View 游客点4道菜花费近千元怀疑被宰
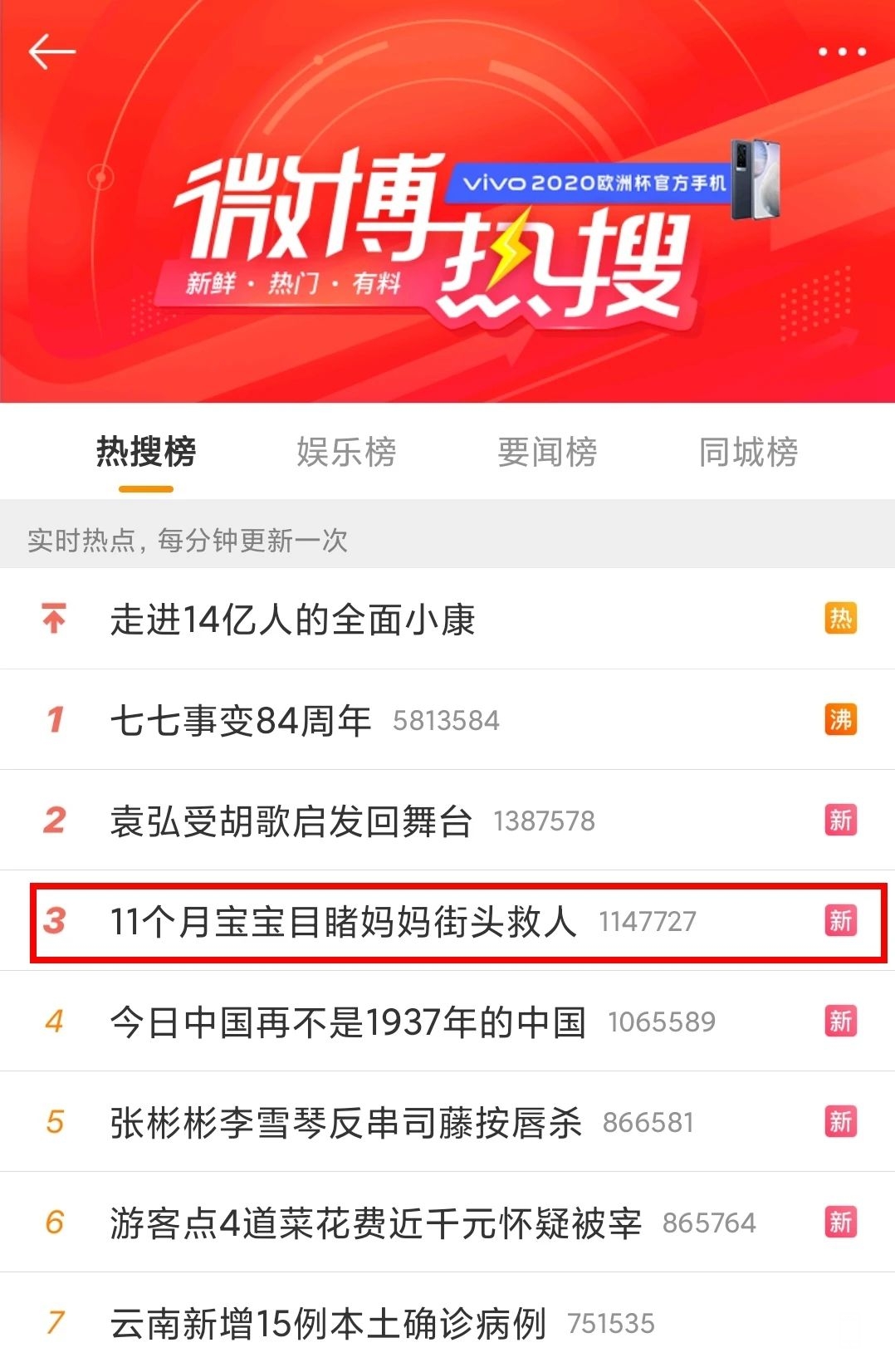 pyautogui.click(x=375, y=1223)
